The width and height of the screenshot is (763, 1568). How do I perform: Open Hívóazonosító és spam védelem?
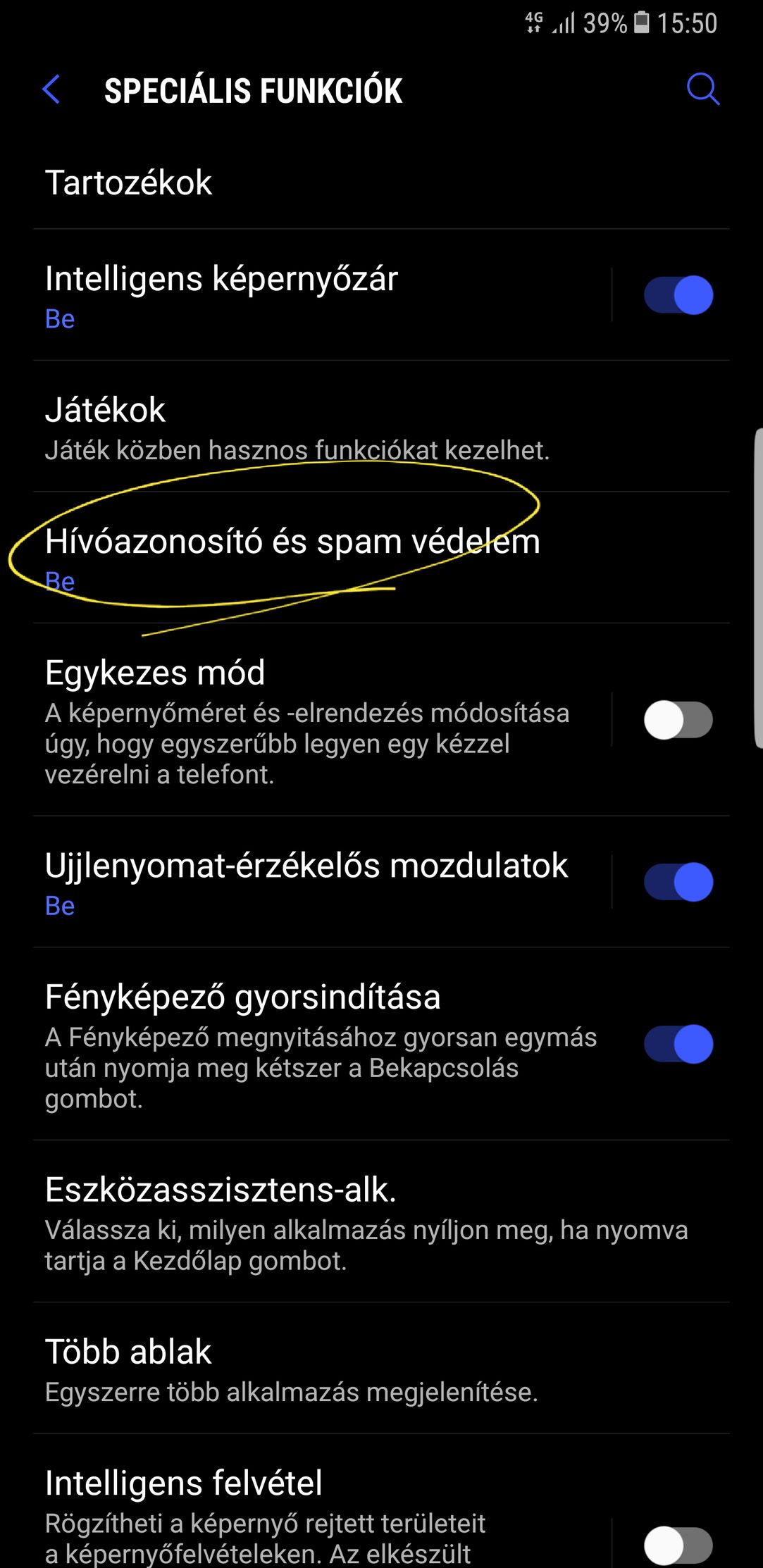click(x=381, y=557)
